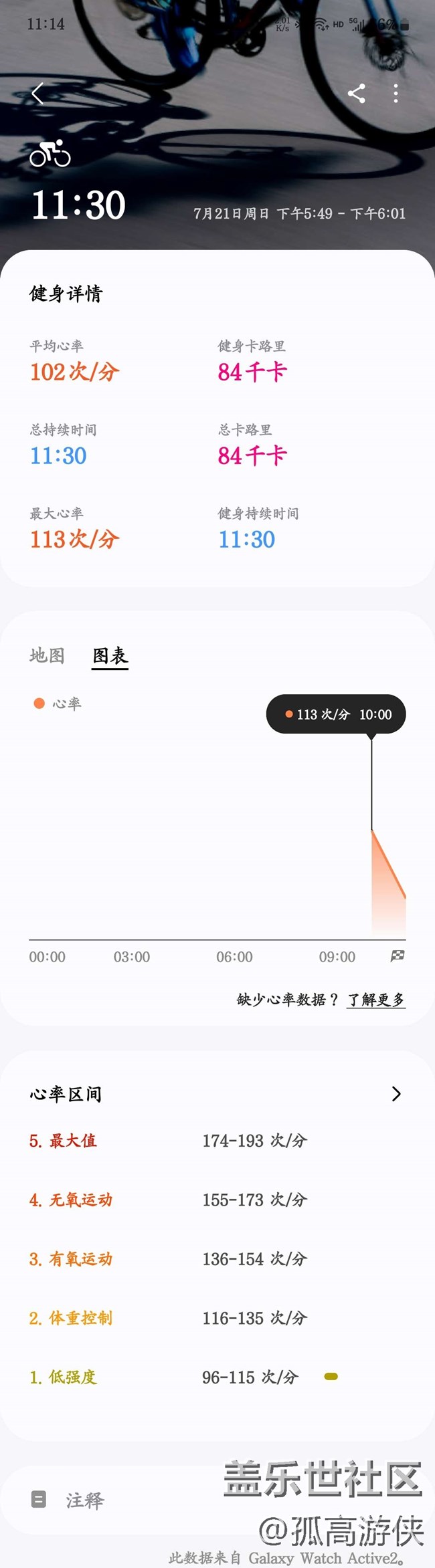Open the 注释 notes row
The image size is (435, 1568).
tap(84, 1500)
